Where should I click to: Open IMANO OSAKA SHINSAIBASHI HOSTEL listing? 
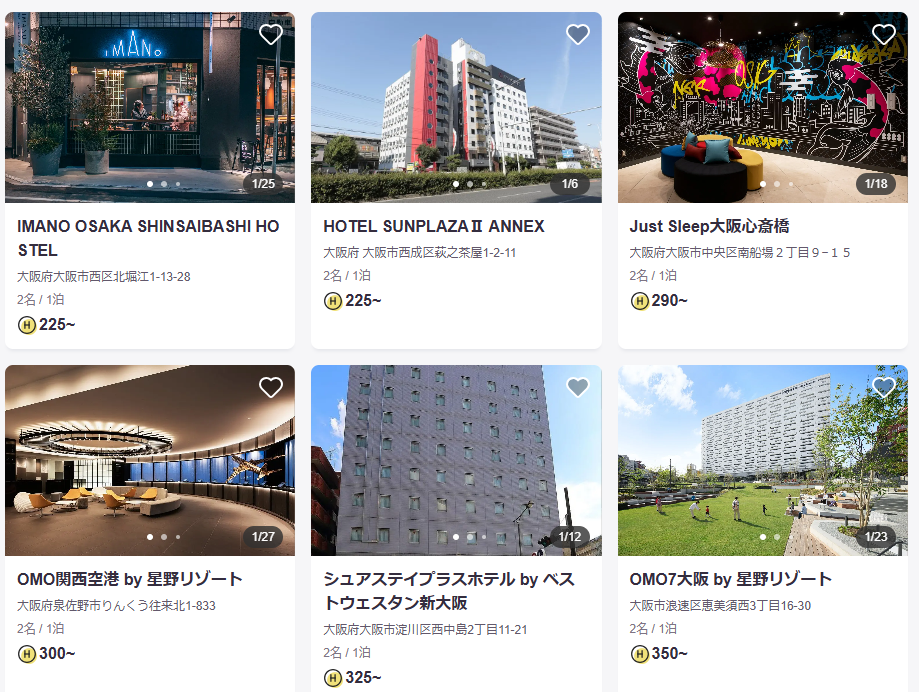pyautogui.click(x=149, y=238)
